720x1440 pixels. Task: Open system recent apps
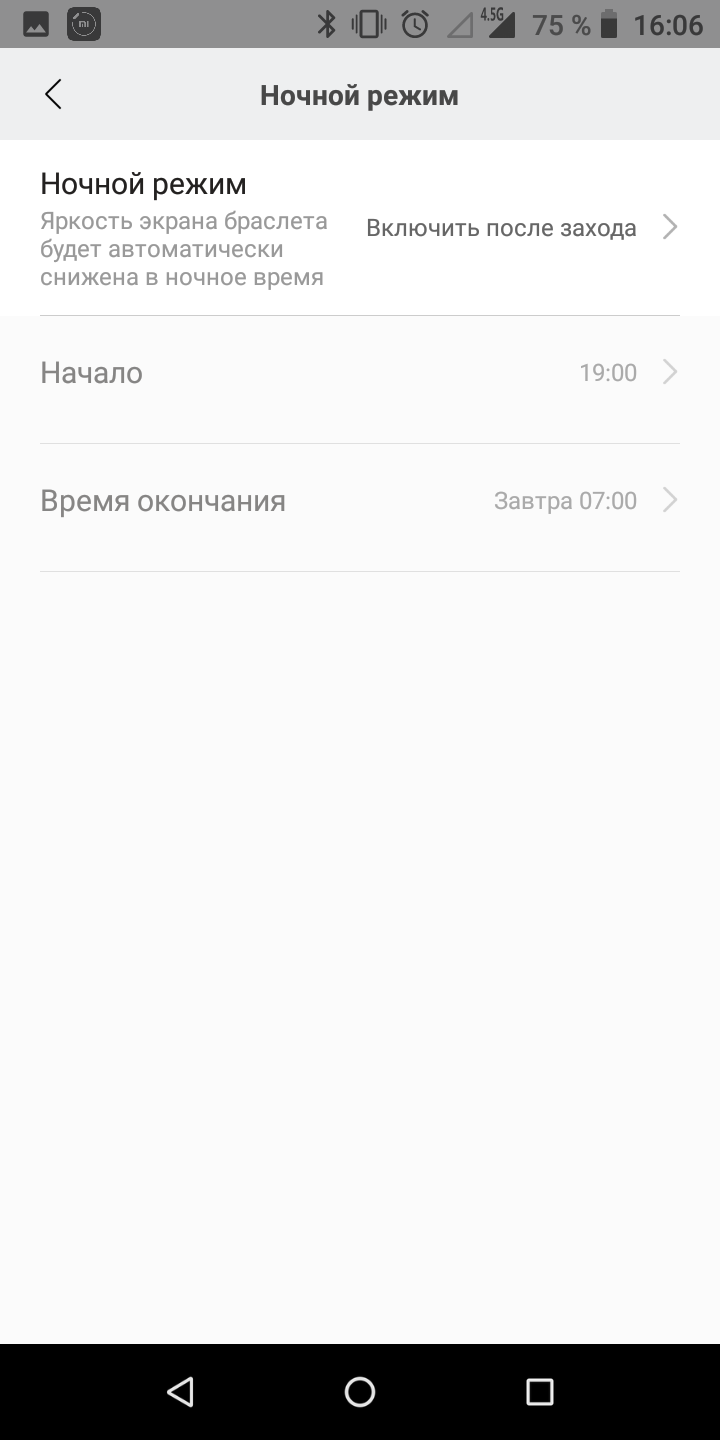pos(539,1392)
